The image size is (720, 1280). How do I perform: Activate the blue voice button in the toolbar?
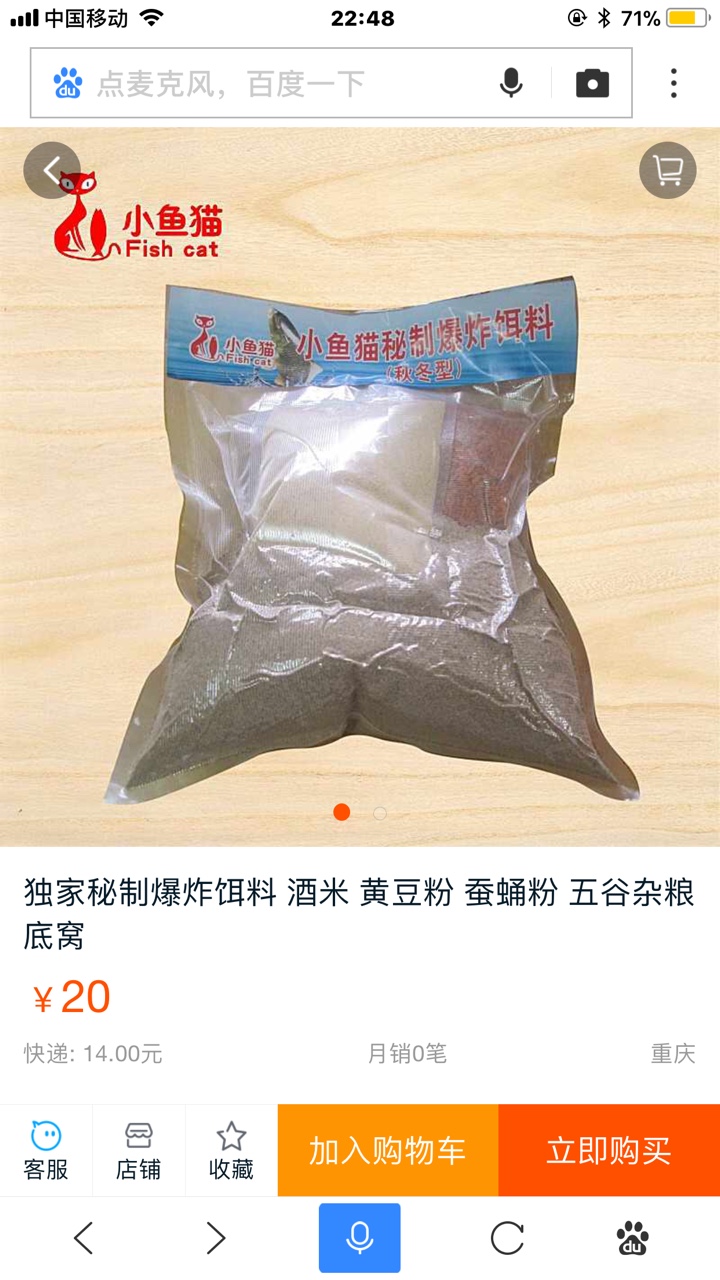tap(359, 1238)
